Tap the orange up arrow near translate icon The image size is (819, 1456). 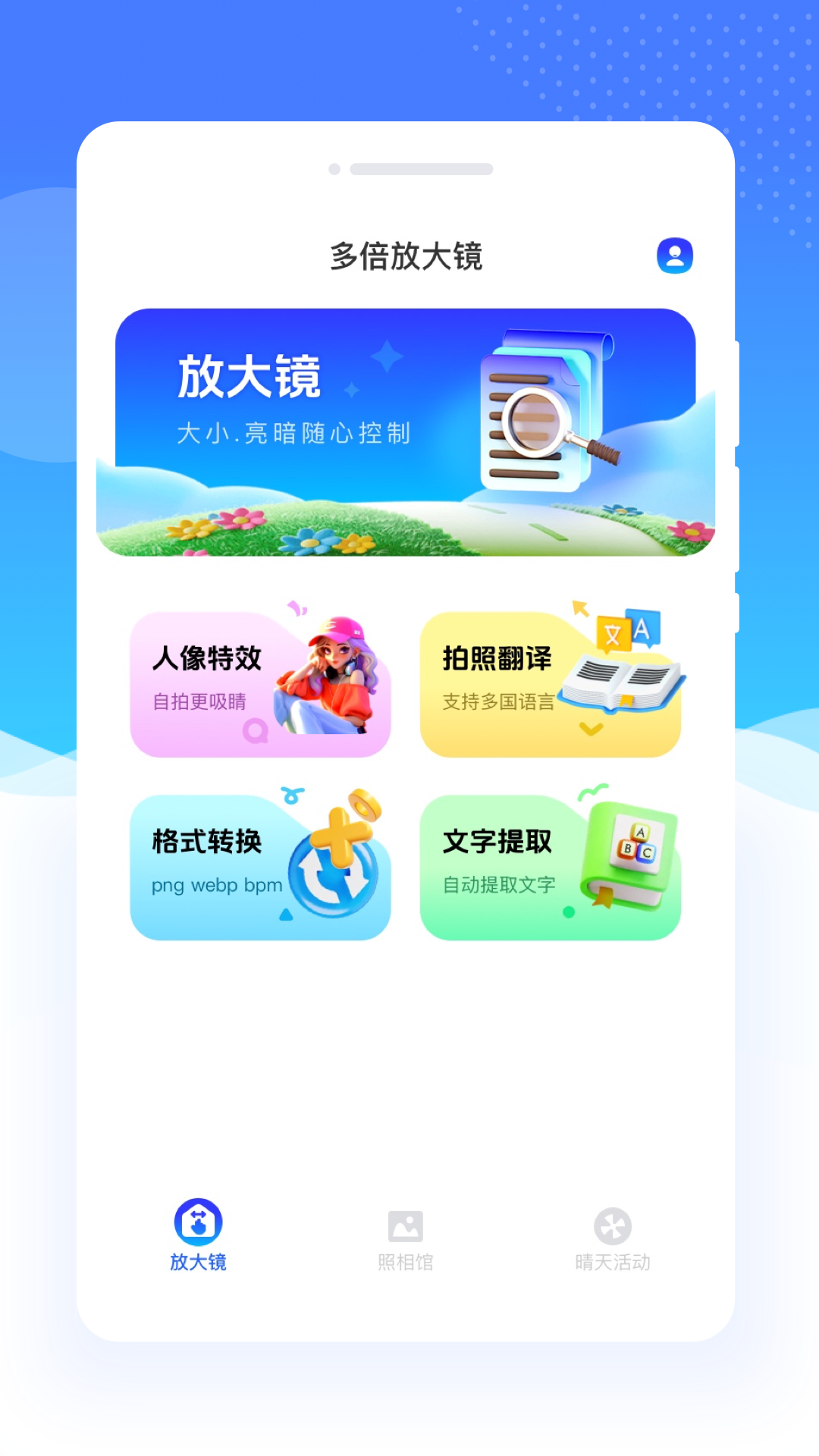click(x=579, y=607)
